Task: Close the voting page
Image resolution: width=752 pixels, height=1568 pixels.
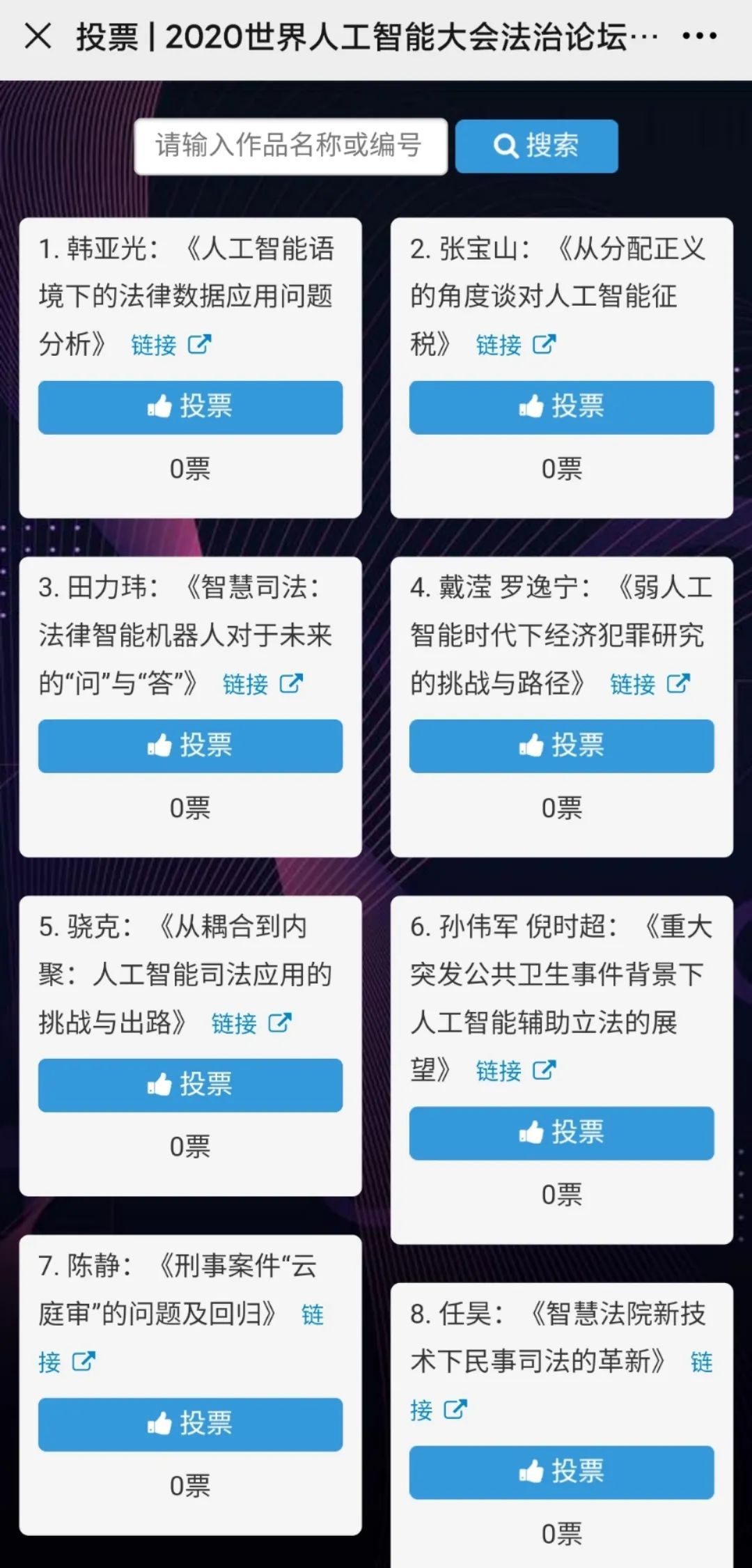Action: click(x=38, y=36)
